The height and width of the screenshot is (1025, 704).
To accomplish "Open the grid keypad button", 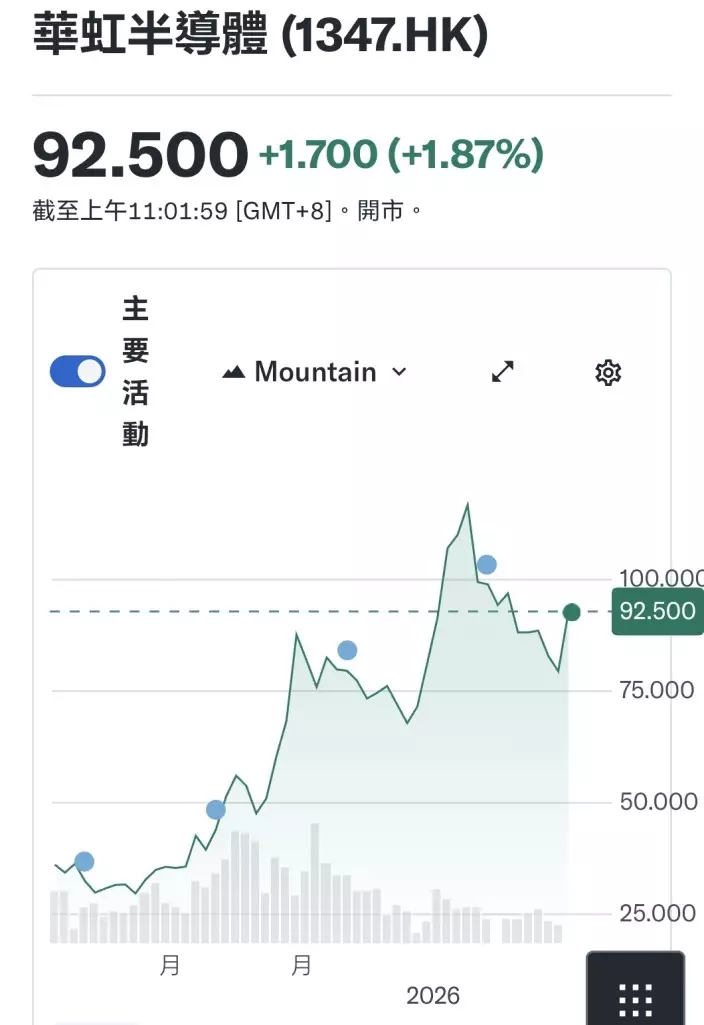I will 636,996.
